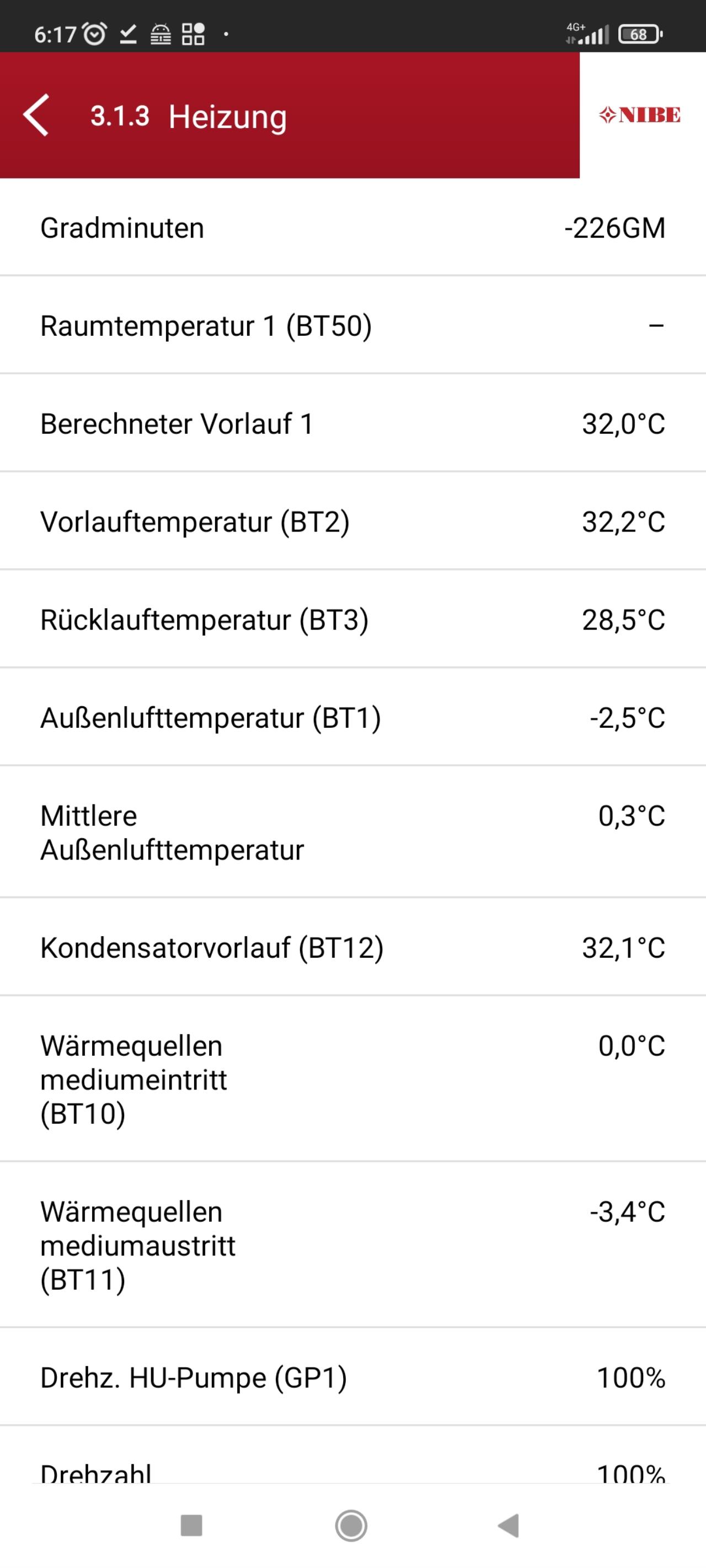Open recent apps with the square button
This screenshot has width=706, height=1568.
(191, 1526)
